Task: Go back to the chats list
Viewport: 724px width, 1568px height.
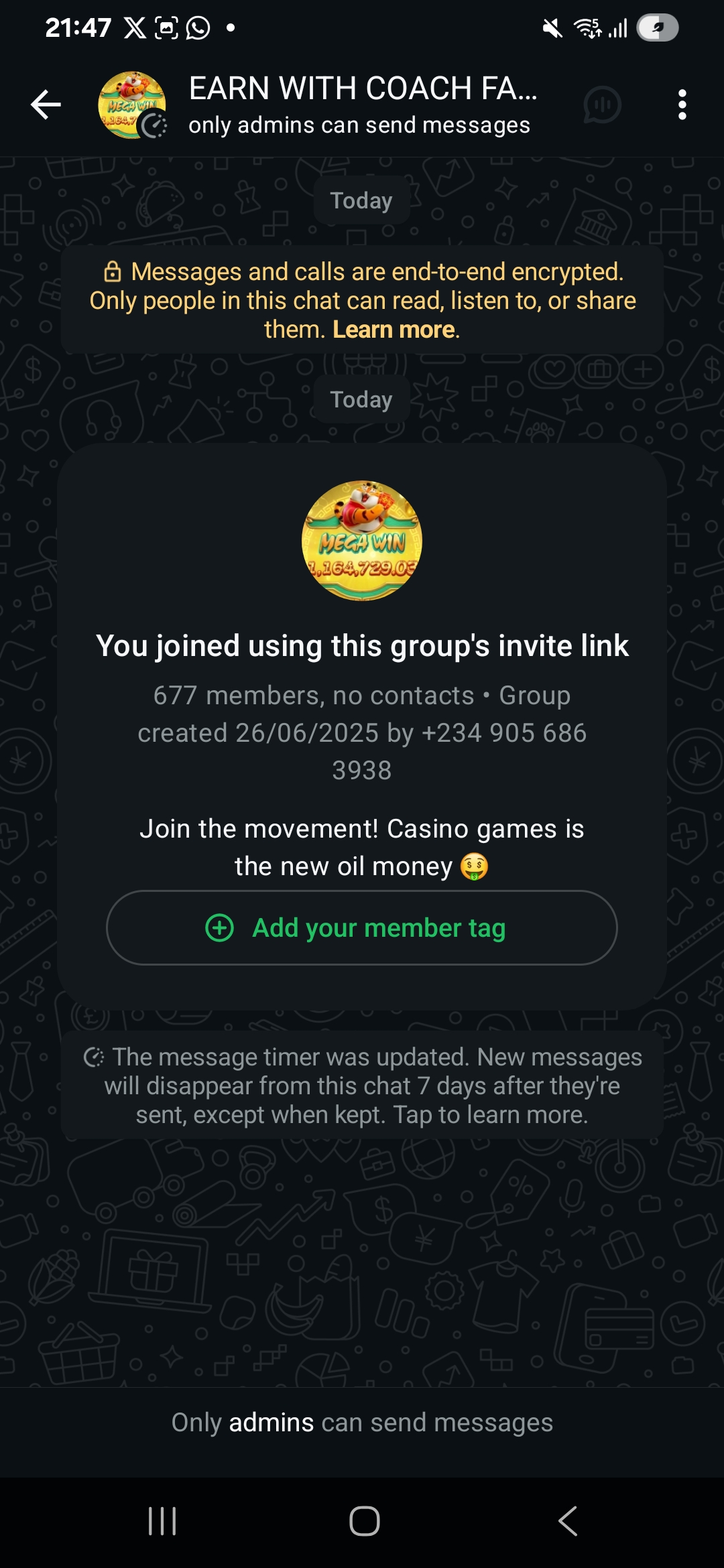Action: point(46,105)
